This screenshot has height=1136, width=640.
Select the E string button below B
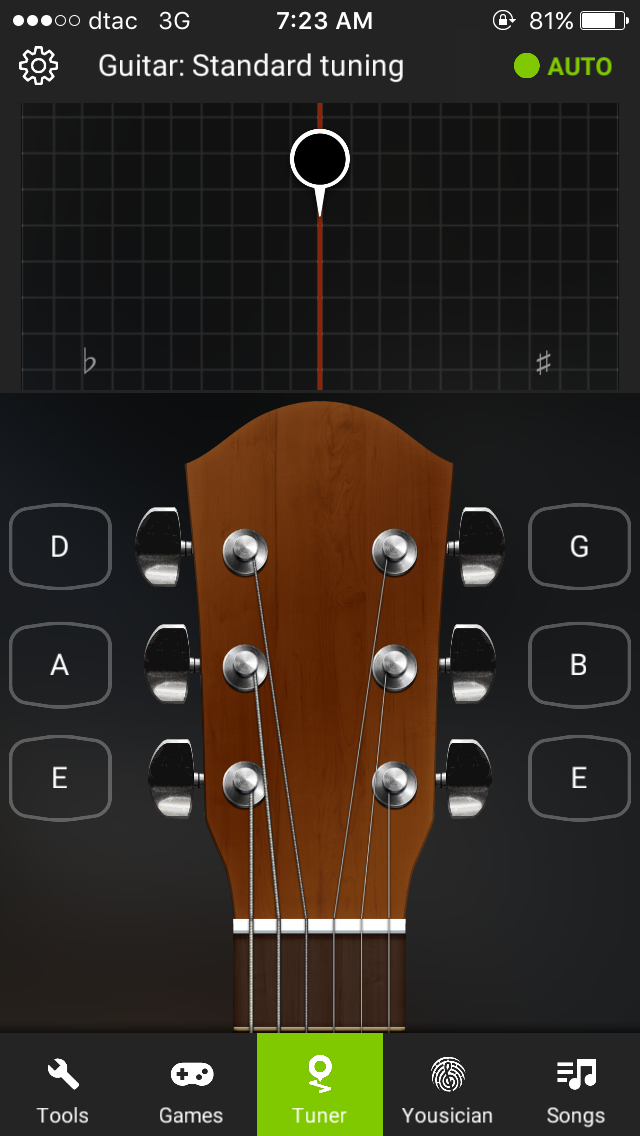(579, 778)
